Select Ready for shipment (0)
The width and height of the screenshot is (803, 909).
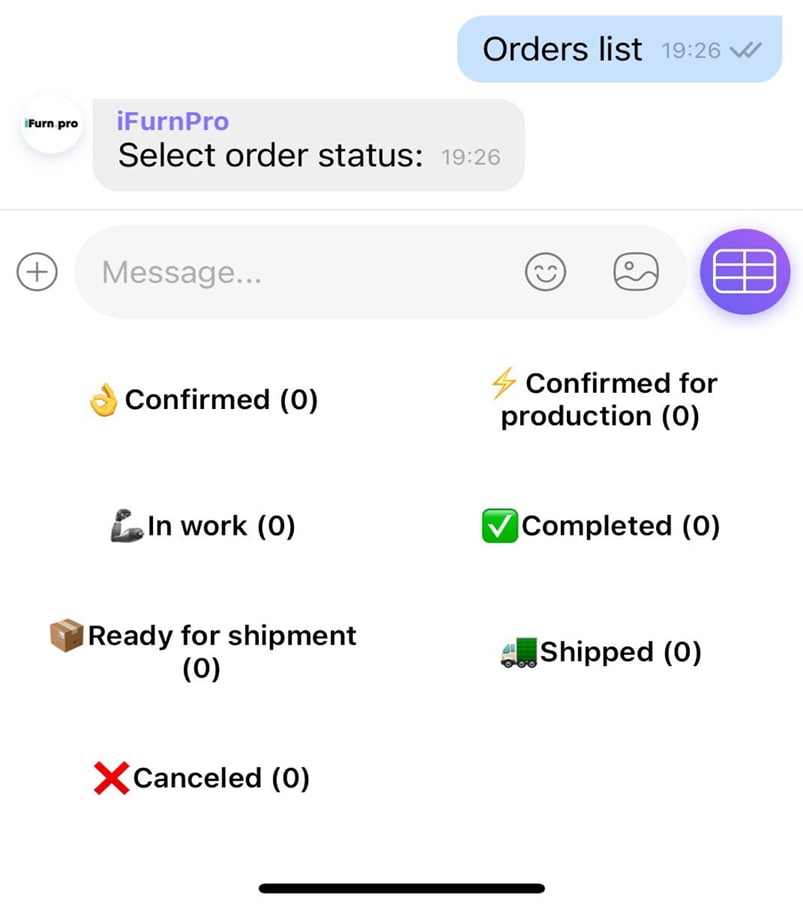[x=203, y=652]
